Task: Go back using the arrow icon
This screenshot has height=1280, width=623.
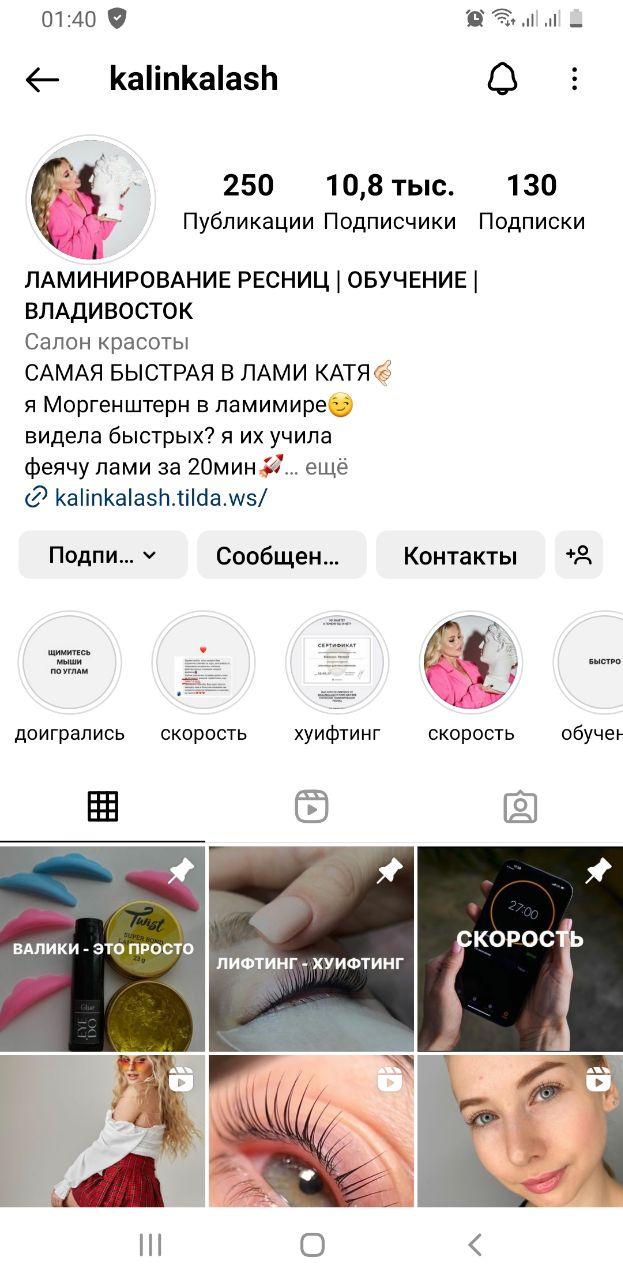Action: click(x=42, y=80)
